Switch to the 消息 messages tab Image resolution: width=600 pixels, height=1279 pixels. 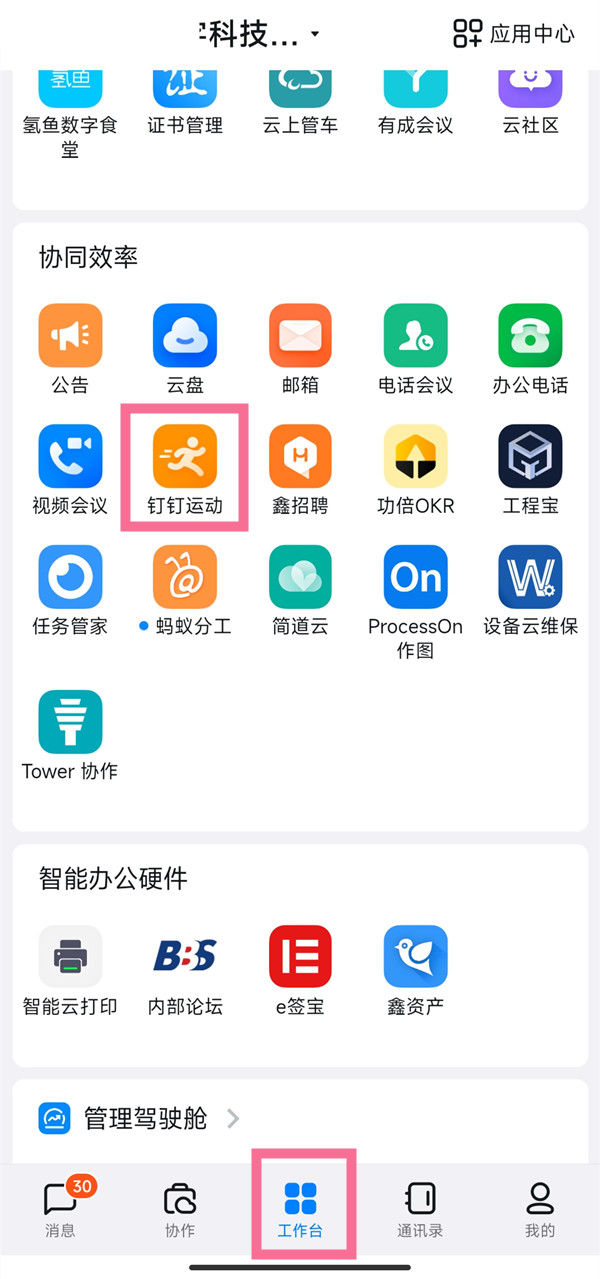point(61,1208)
